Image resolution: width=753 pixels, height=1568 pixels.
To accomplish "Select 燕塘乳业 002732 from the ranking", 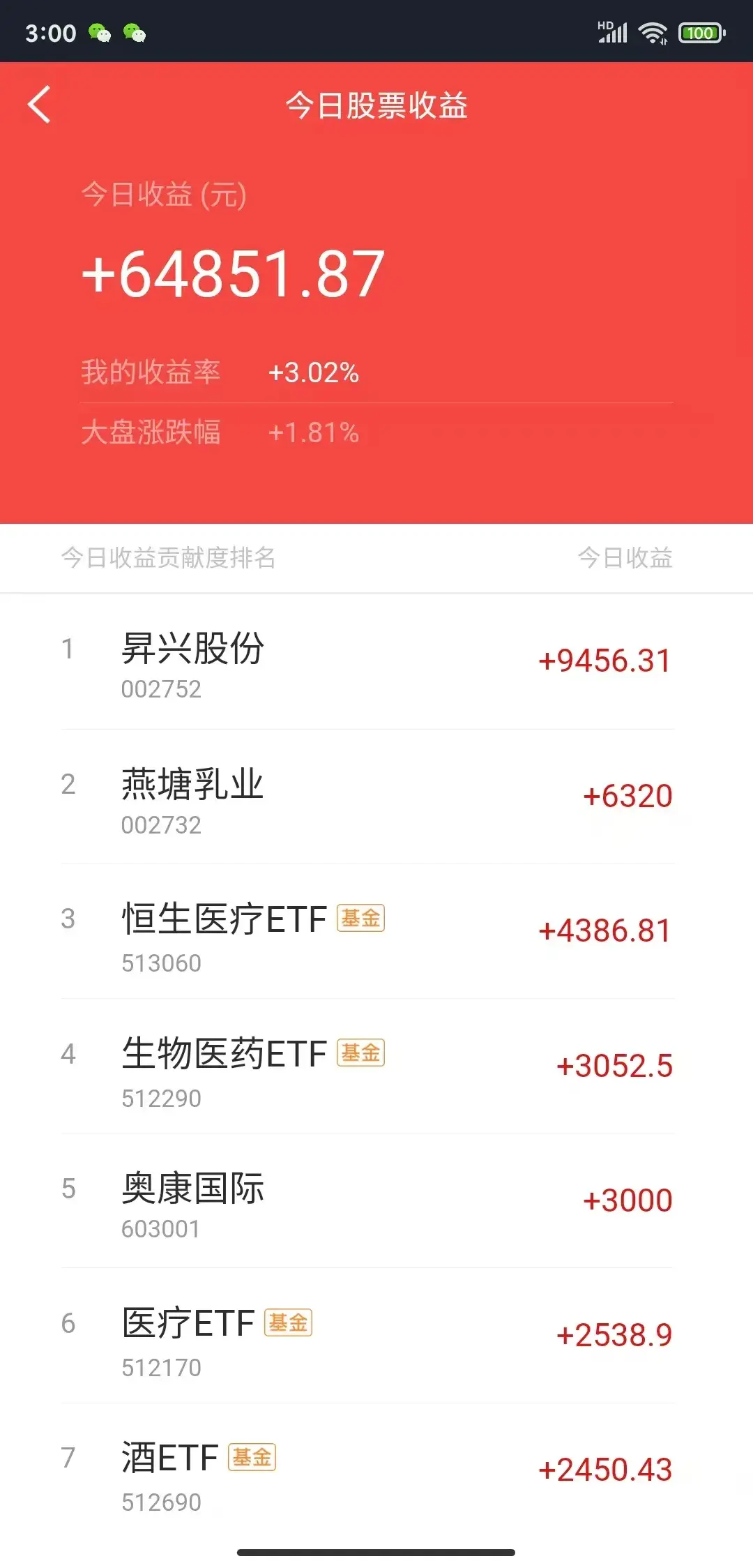I will coord(376,797).
